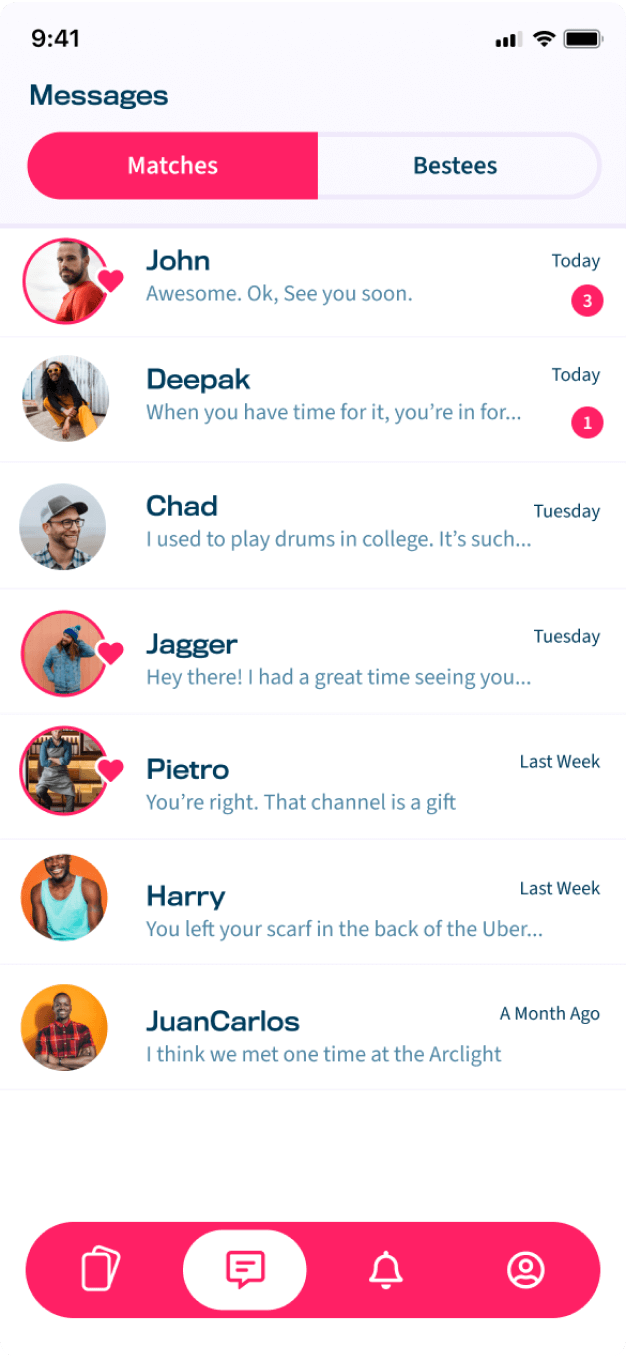This screenshot has width=626, height=1356.
Task: Select the Matches tab
Action: (x=173, y=166)
